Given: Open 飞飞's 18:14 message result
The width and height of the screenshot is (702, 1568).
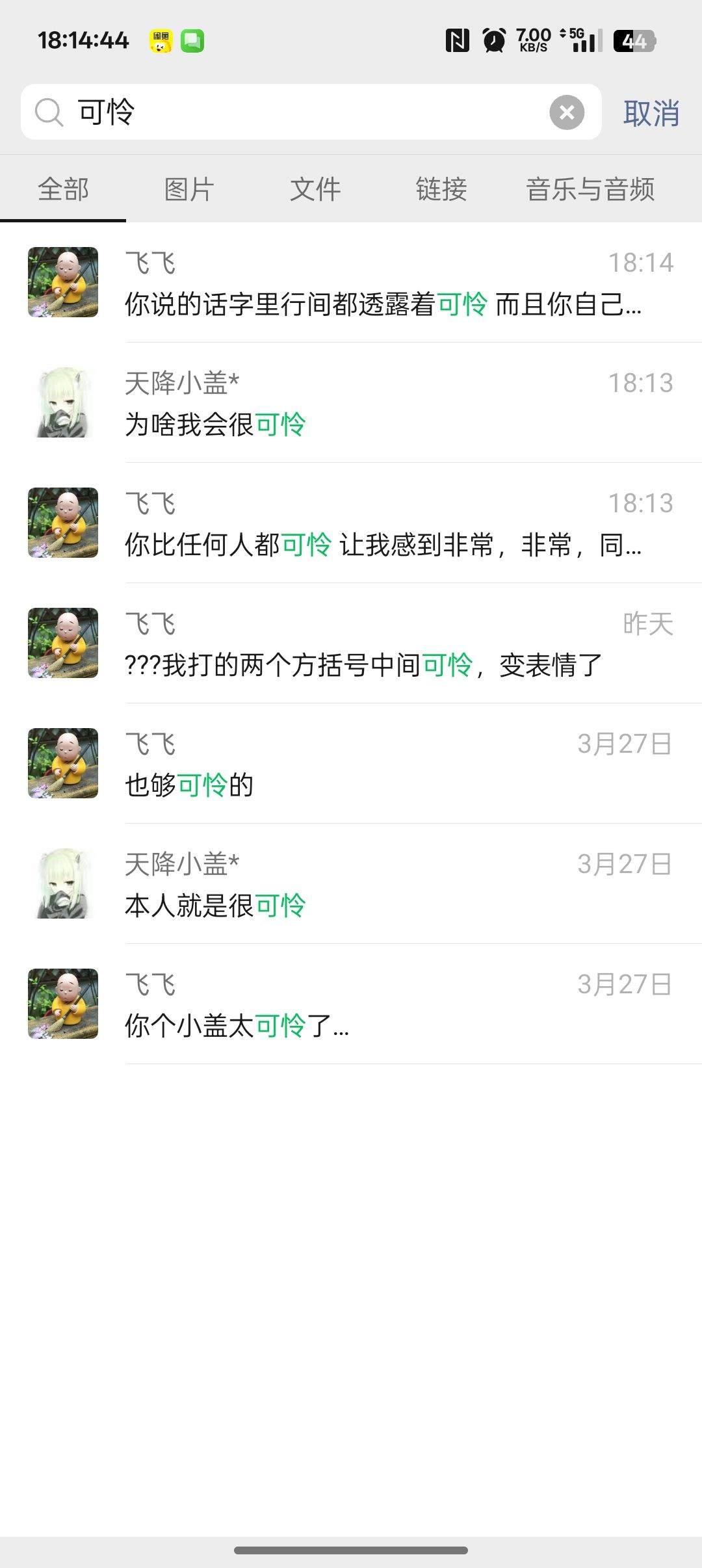Looking at the screenshot, I should tap(383, 283).
